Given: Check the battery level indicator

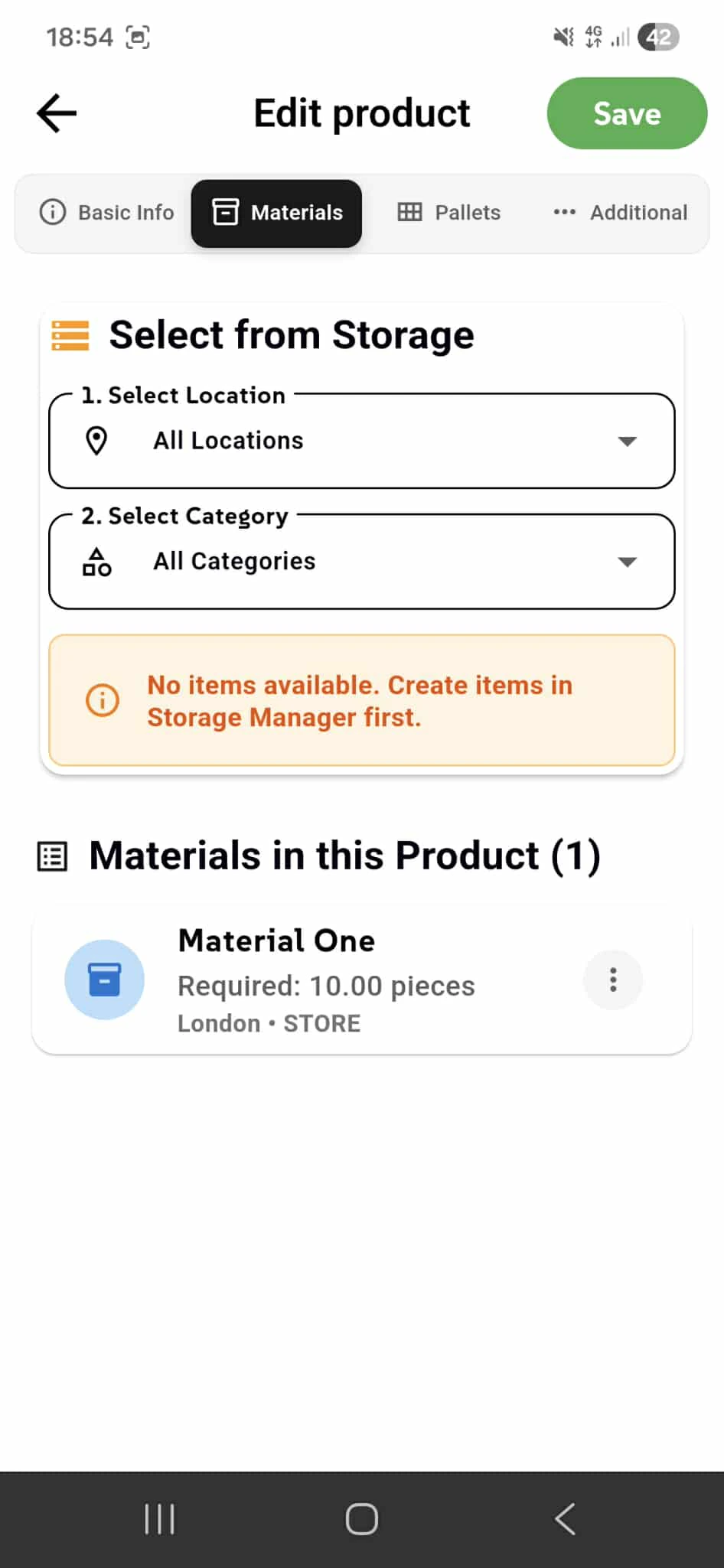Looking at the screenshot, I should point(659,36).
